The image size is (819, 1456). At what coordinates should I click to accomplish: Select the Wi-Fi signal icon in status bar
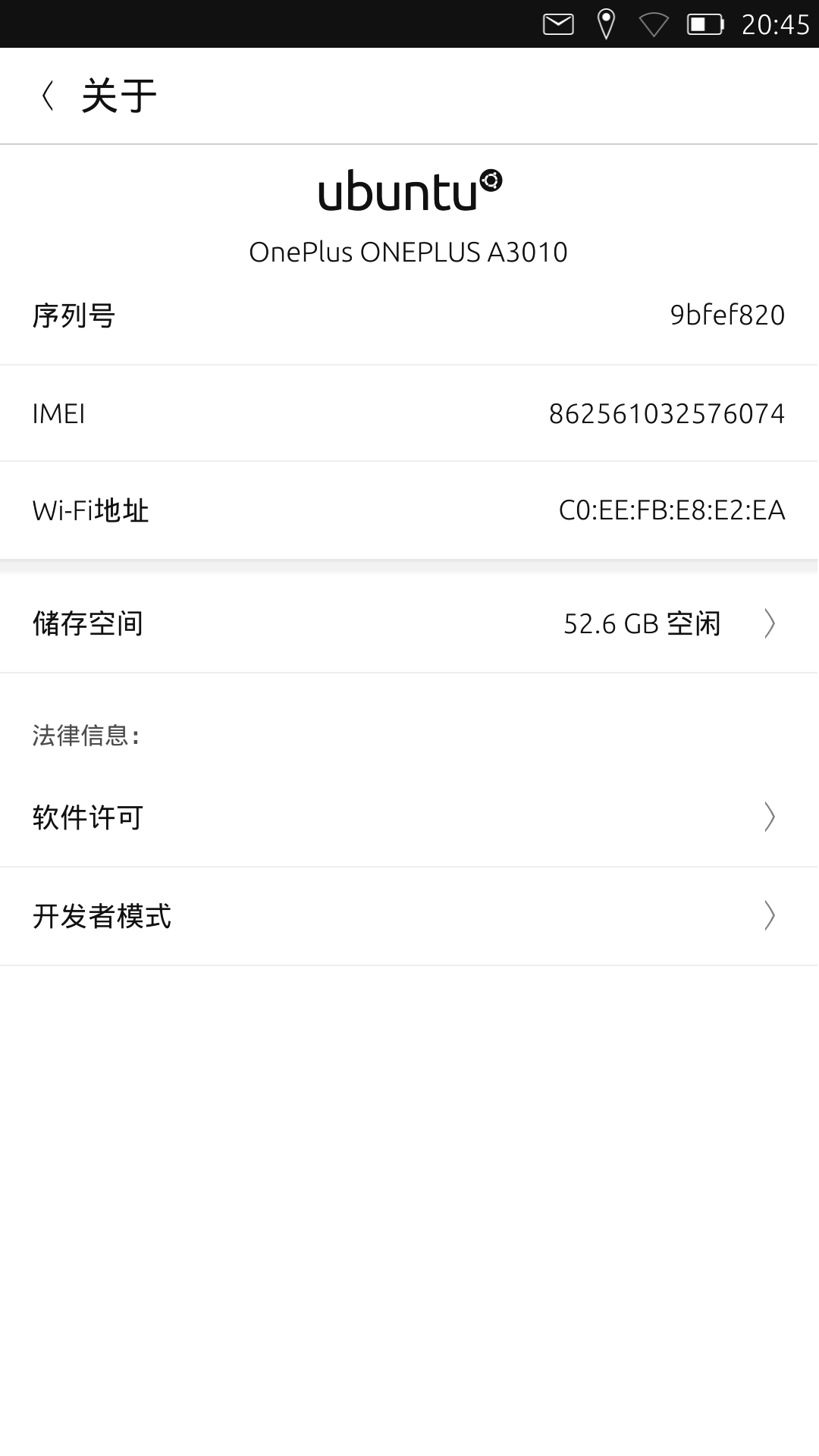[654, 23]
